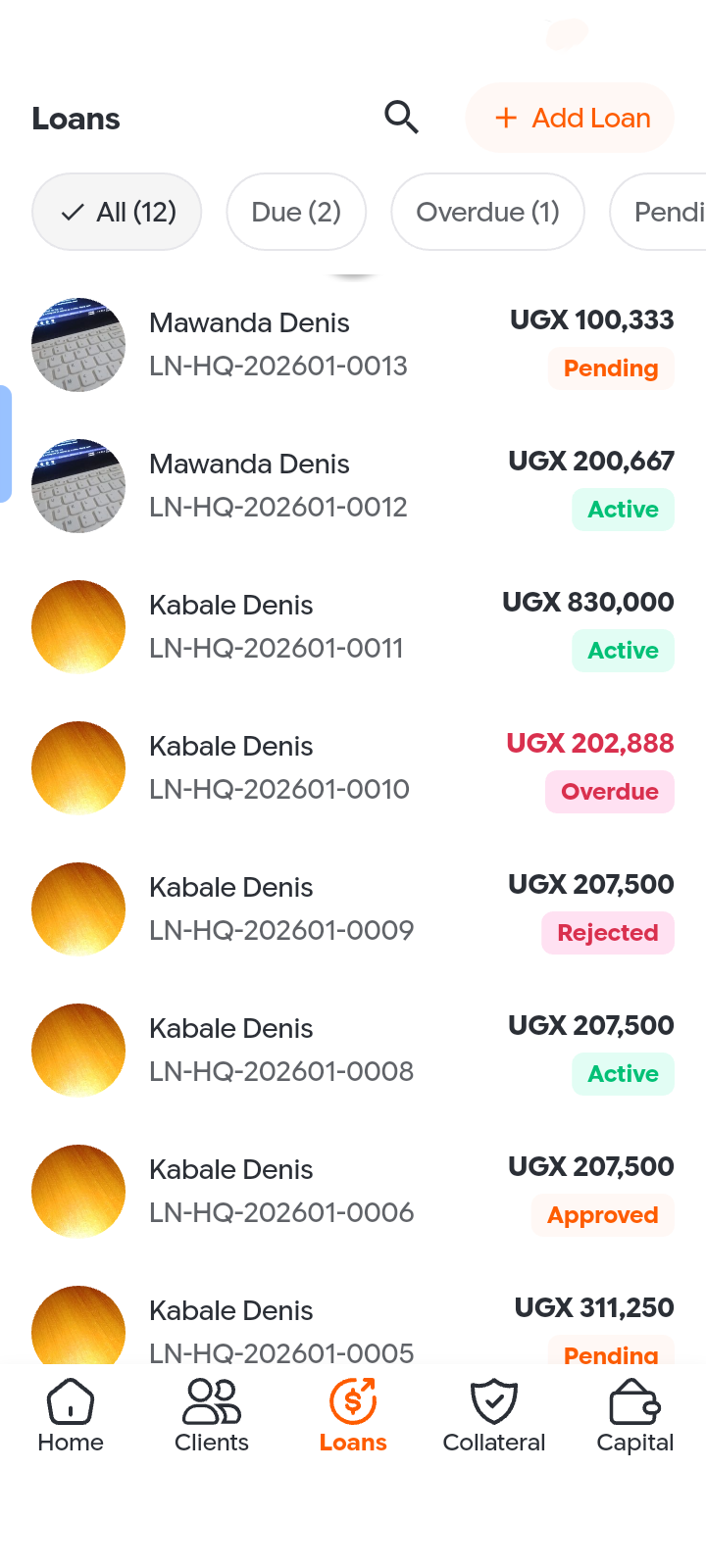Tap the plus icon inside Add Loan

click(x=506, y=118)
